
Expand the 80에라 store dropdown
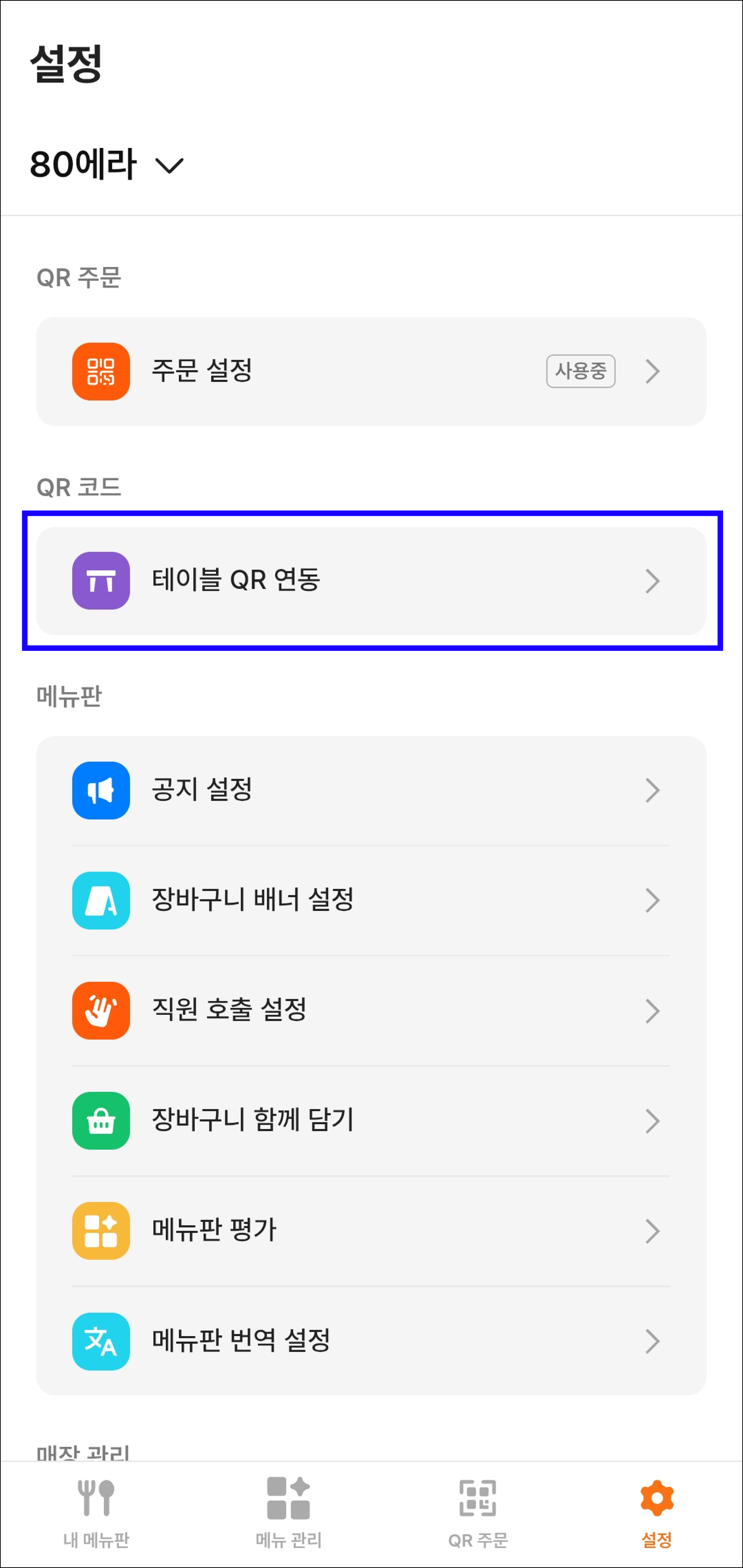(x=107, y=164)
